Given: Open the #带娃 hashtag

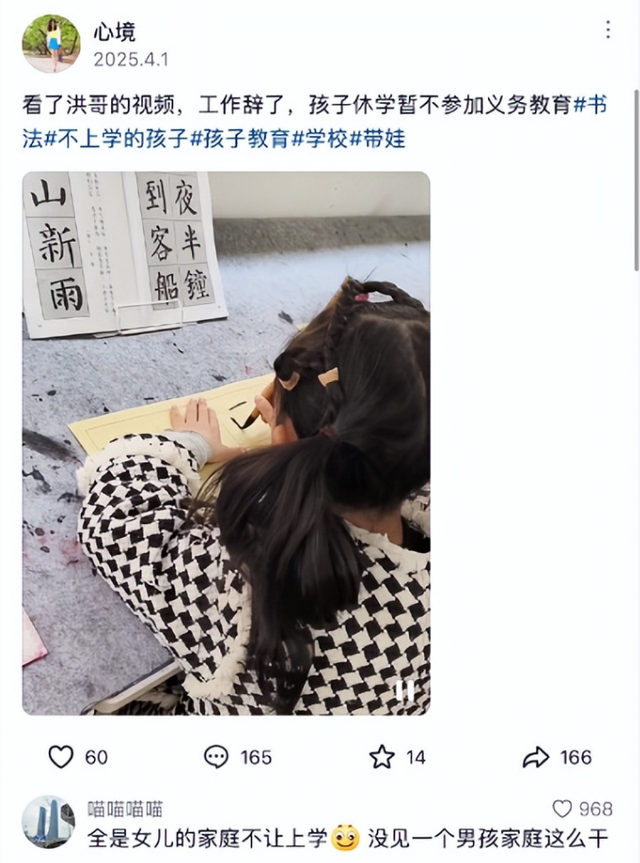Looking at the screenshot, I should (x=378, y=138).
